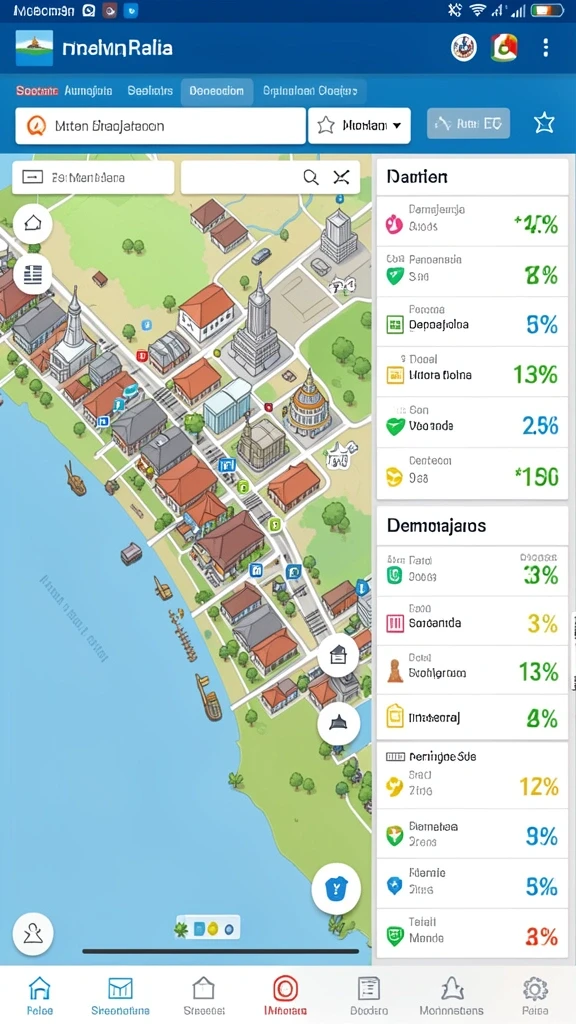Viewport: 576px width, 1024px height.
Task: Tap the blue shield floating button
Action: [x=336, y=888]
